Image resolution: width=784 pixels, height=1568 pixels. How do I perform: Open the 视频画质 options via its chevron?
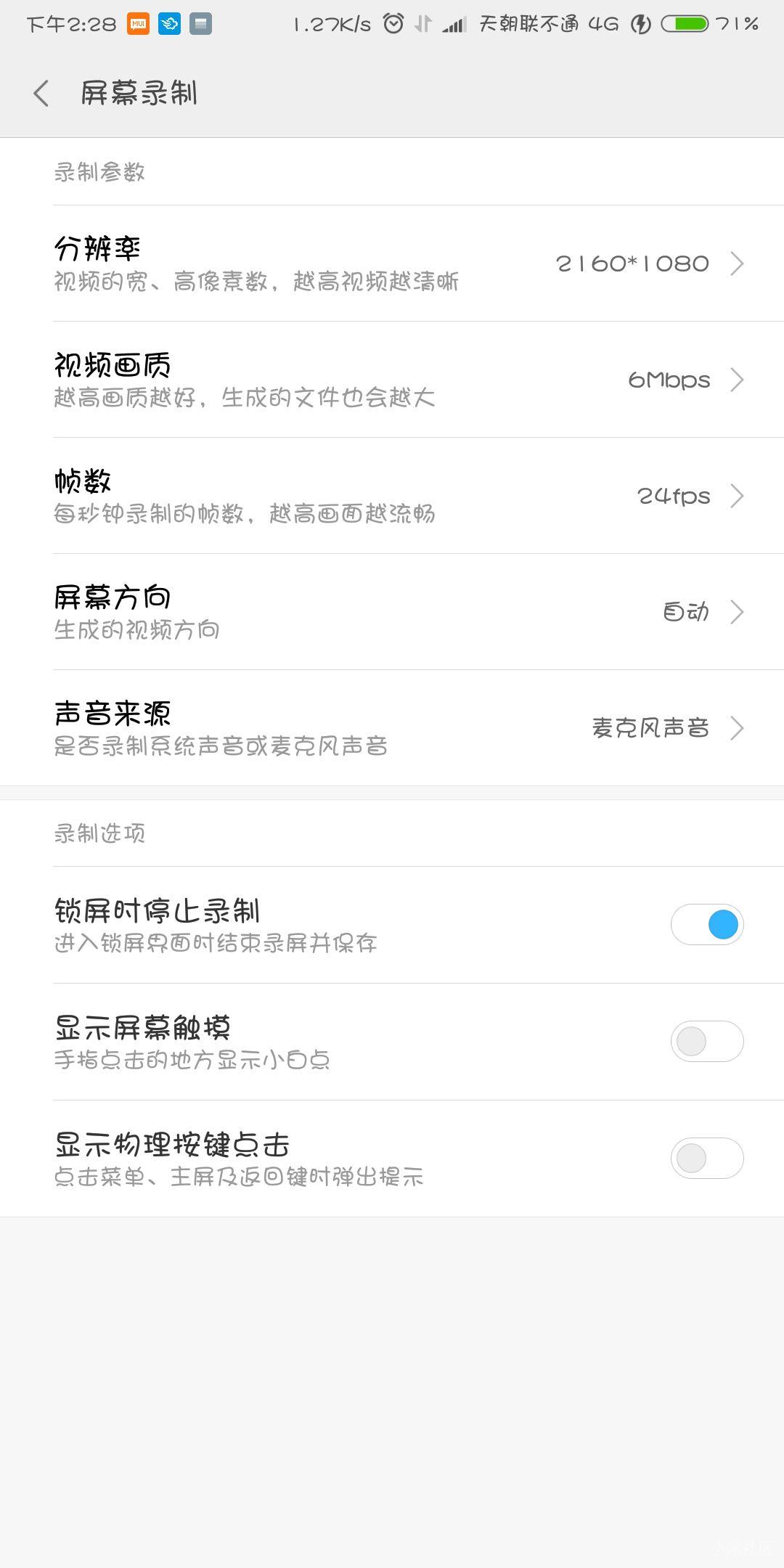click(x=738, y=380)
